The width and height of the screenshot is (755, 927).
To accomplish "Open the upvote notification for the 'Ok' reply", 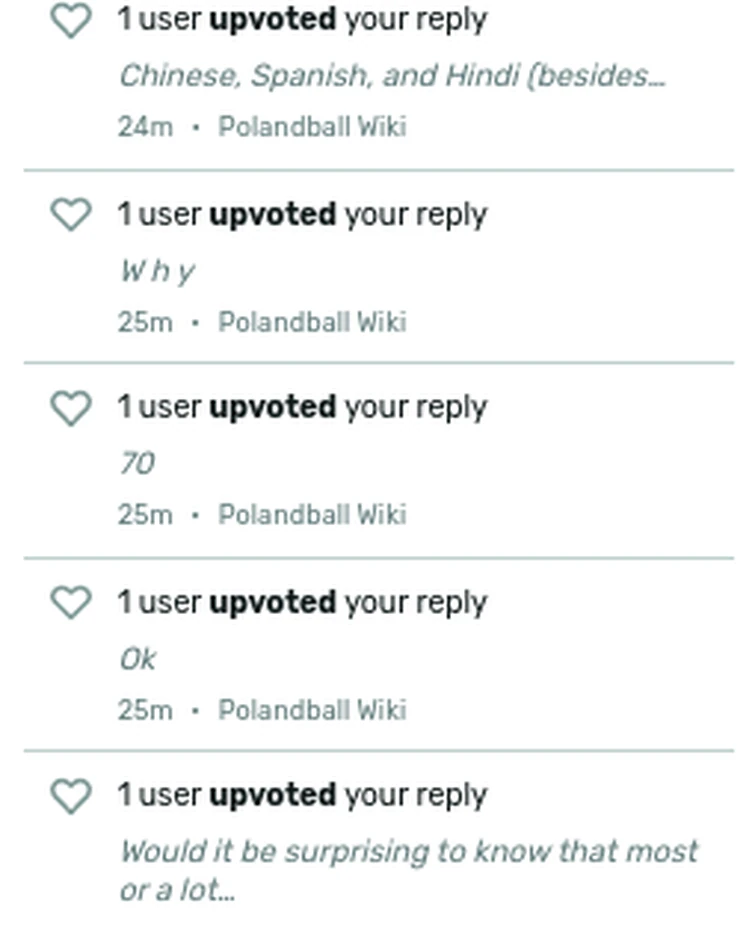I will click(300, 658).
